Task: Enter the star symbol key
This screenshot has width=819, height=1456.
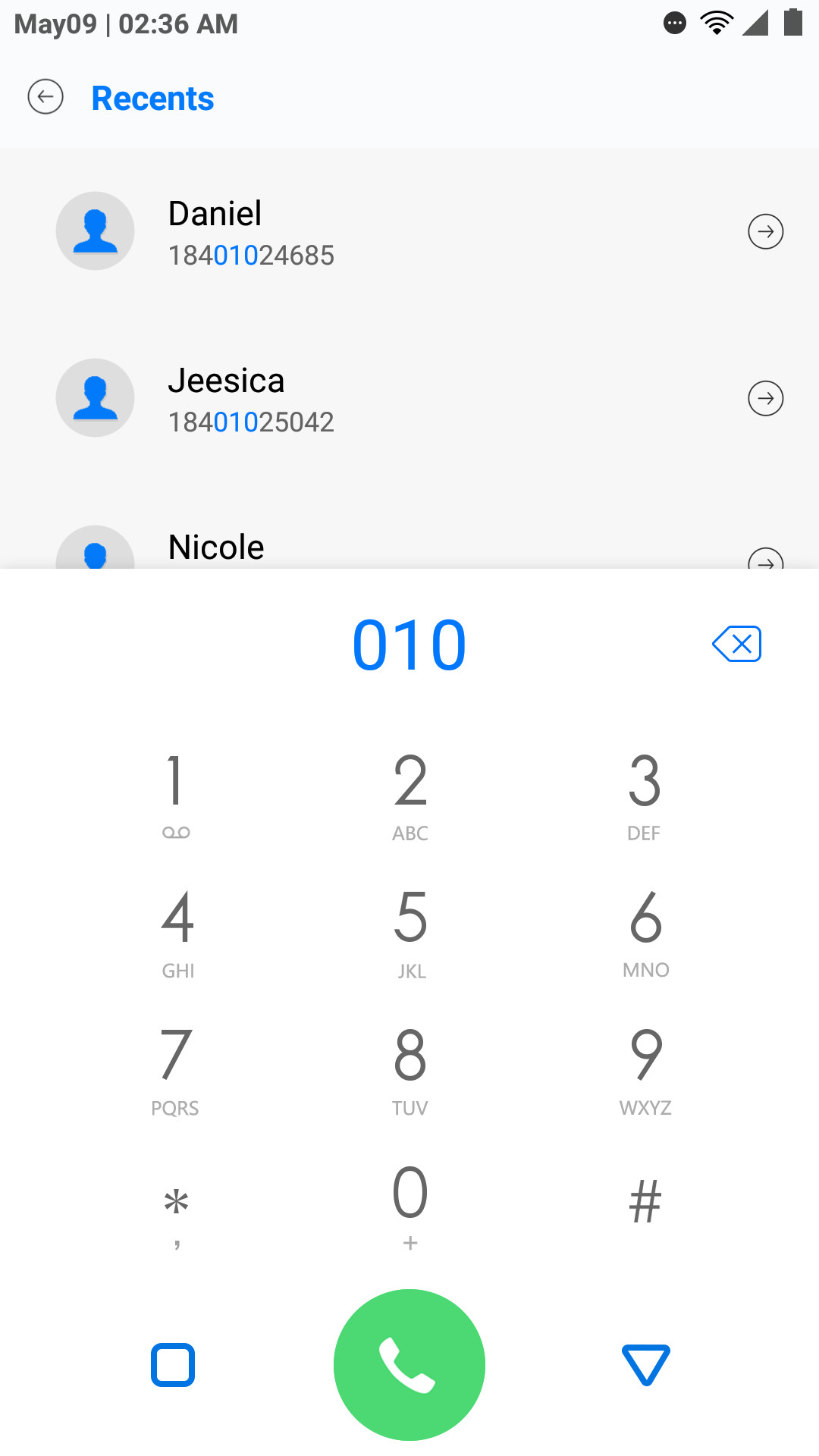Action: (x=176, y=1210)
